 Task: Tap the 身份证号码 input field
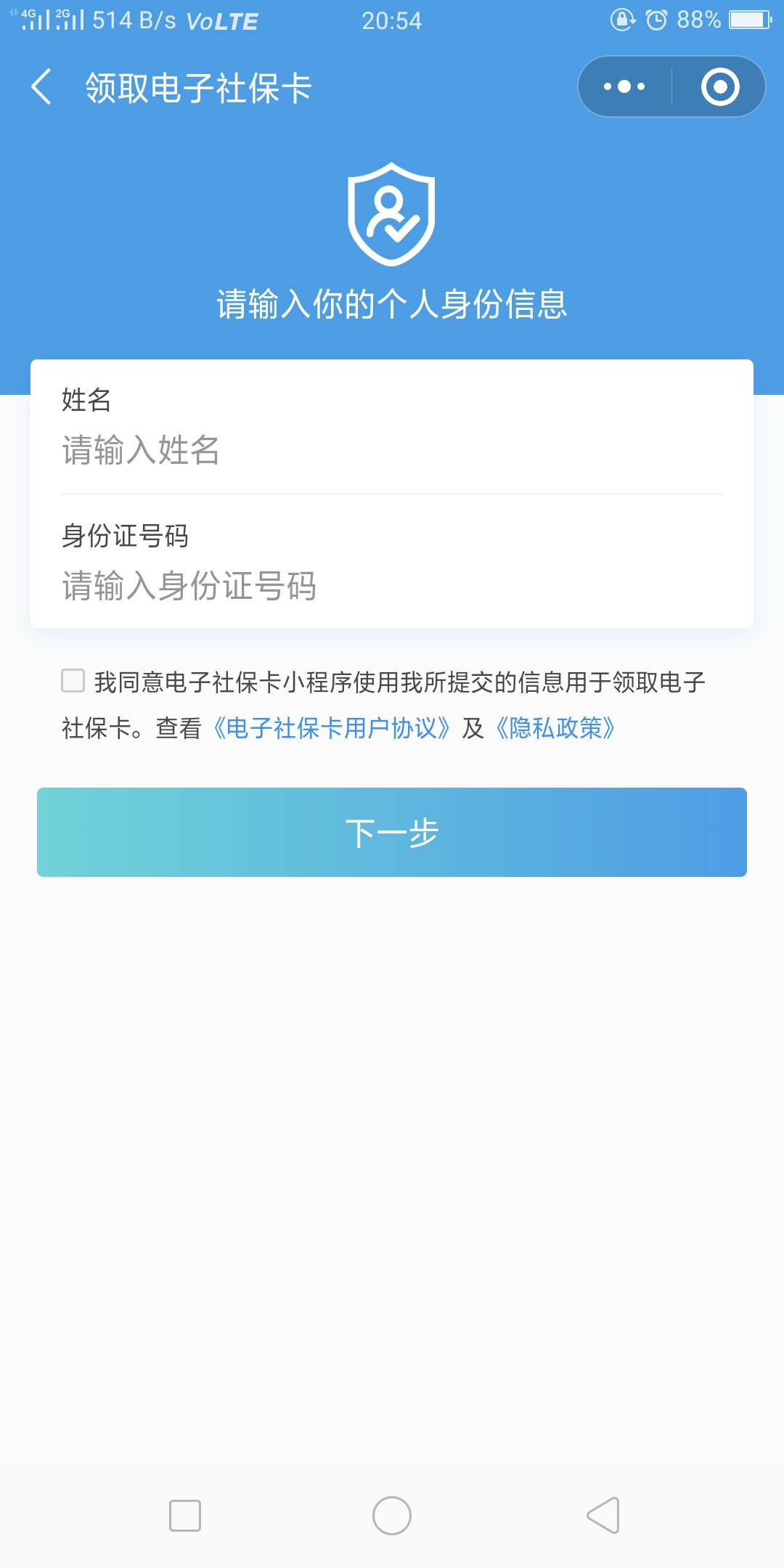(392, 586)
